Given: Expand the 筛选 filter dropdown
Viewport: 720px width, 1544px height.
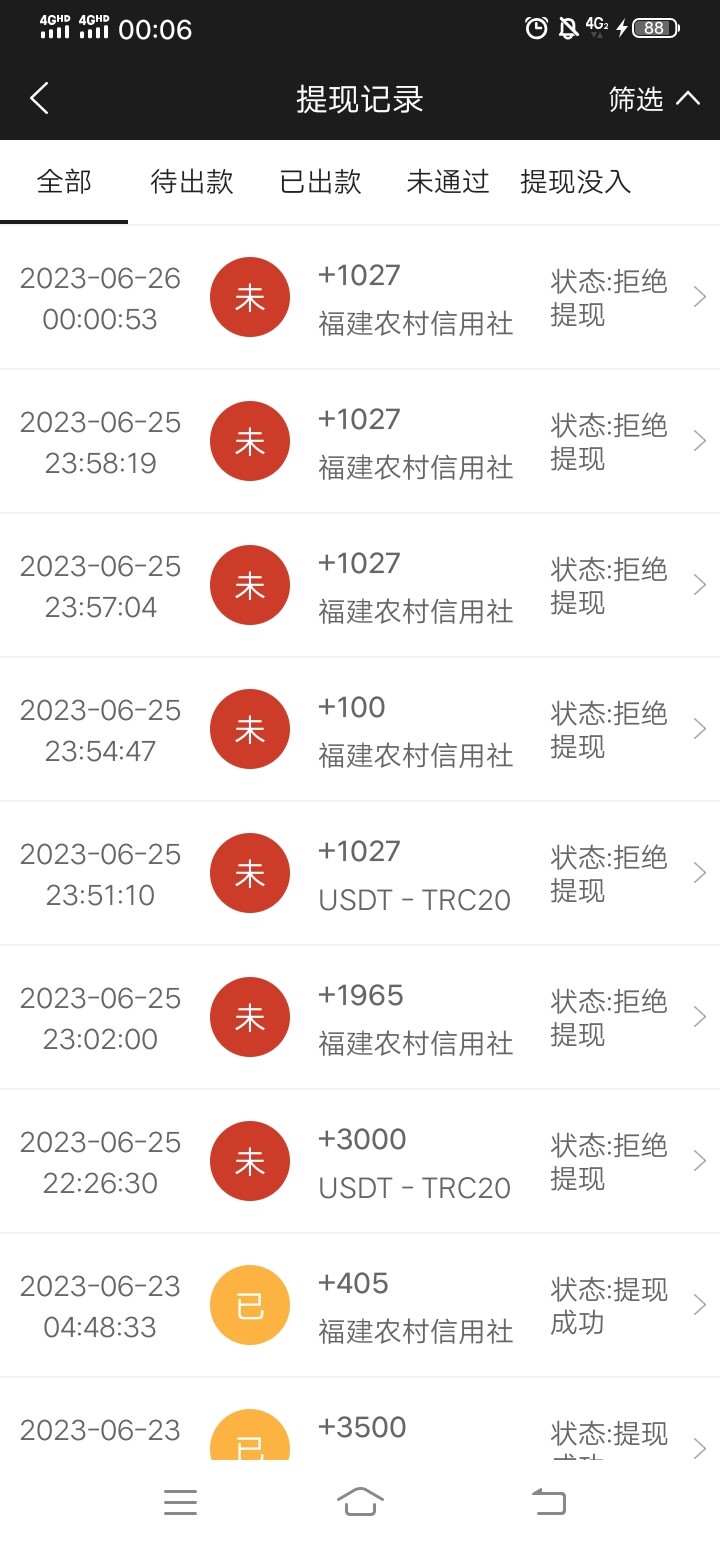Looking at the screenshot, I should pos(653,98).
